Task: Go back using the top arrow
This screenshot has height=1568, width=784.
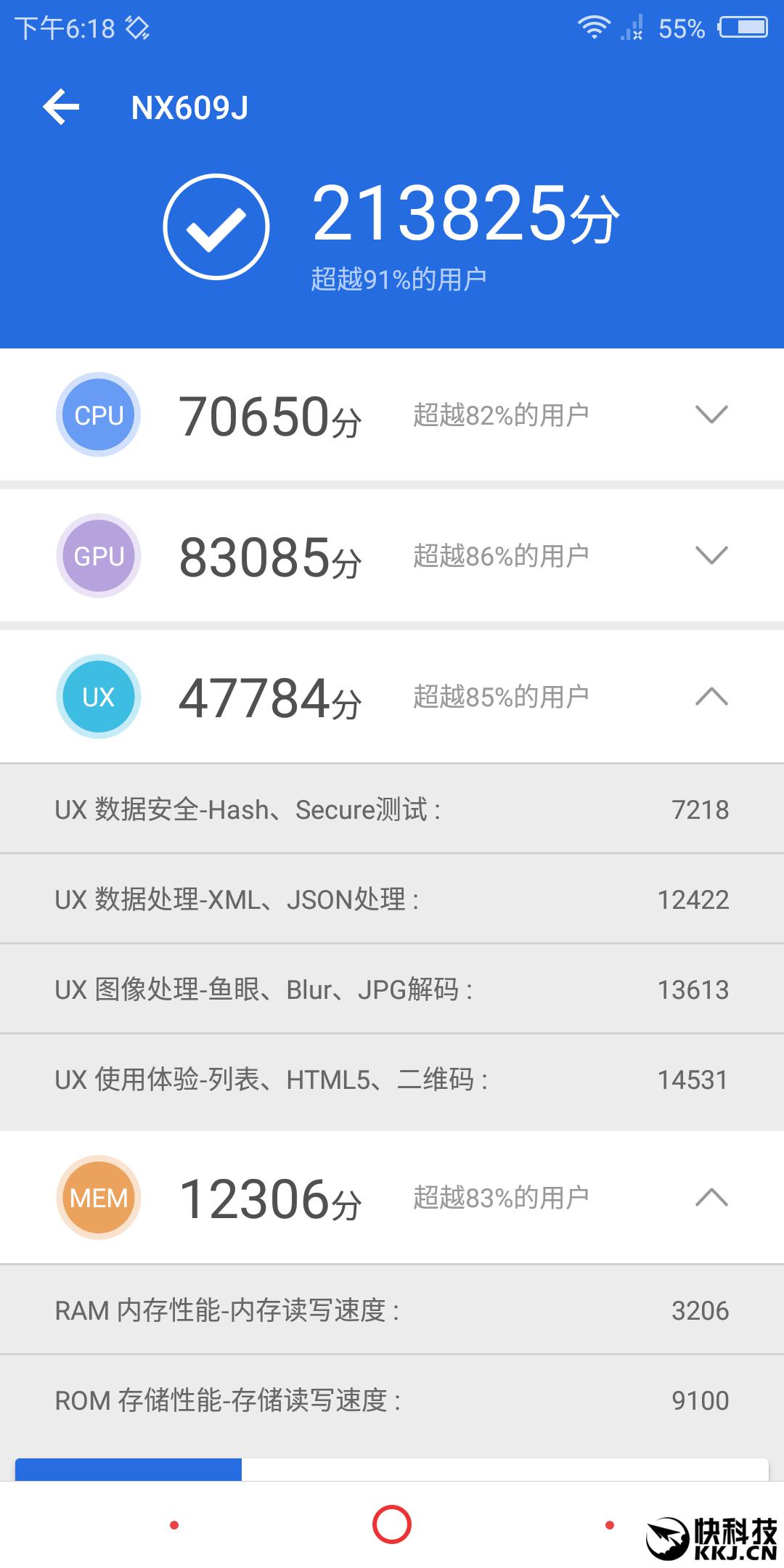Action: 61,107
